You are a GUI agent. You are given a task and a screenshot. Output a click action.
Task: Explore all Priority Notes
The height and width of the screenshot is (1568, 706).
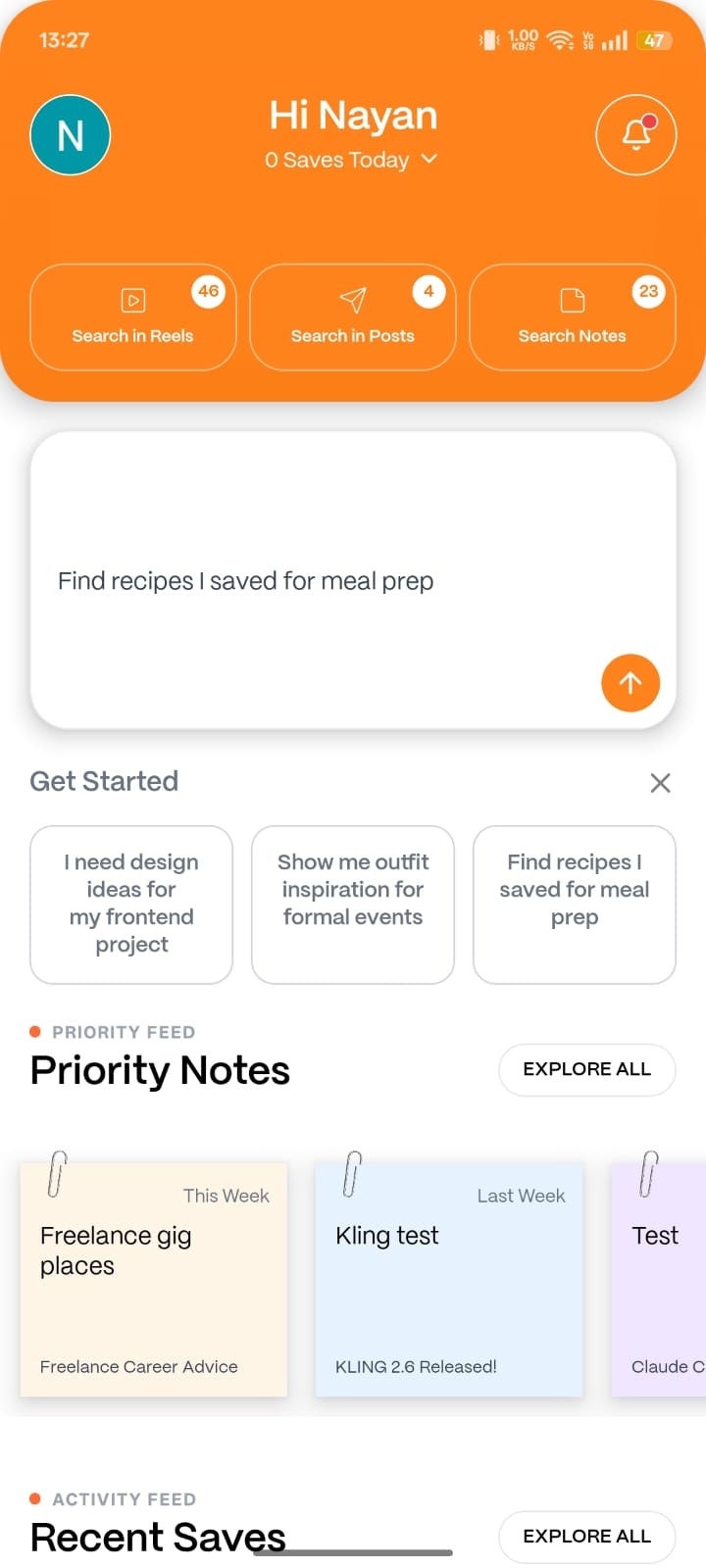click(586, 1069)
